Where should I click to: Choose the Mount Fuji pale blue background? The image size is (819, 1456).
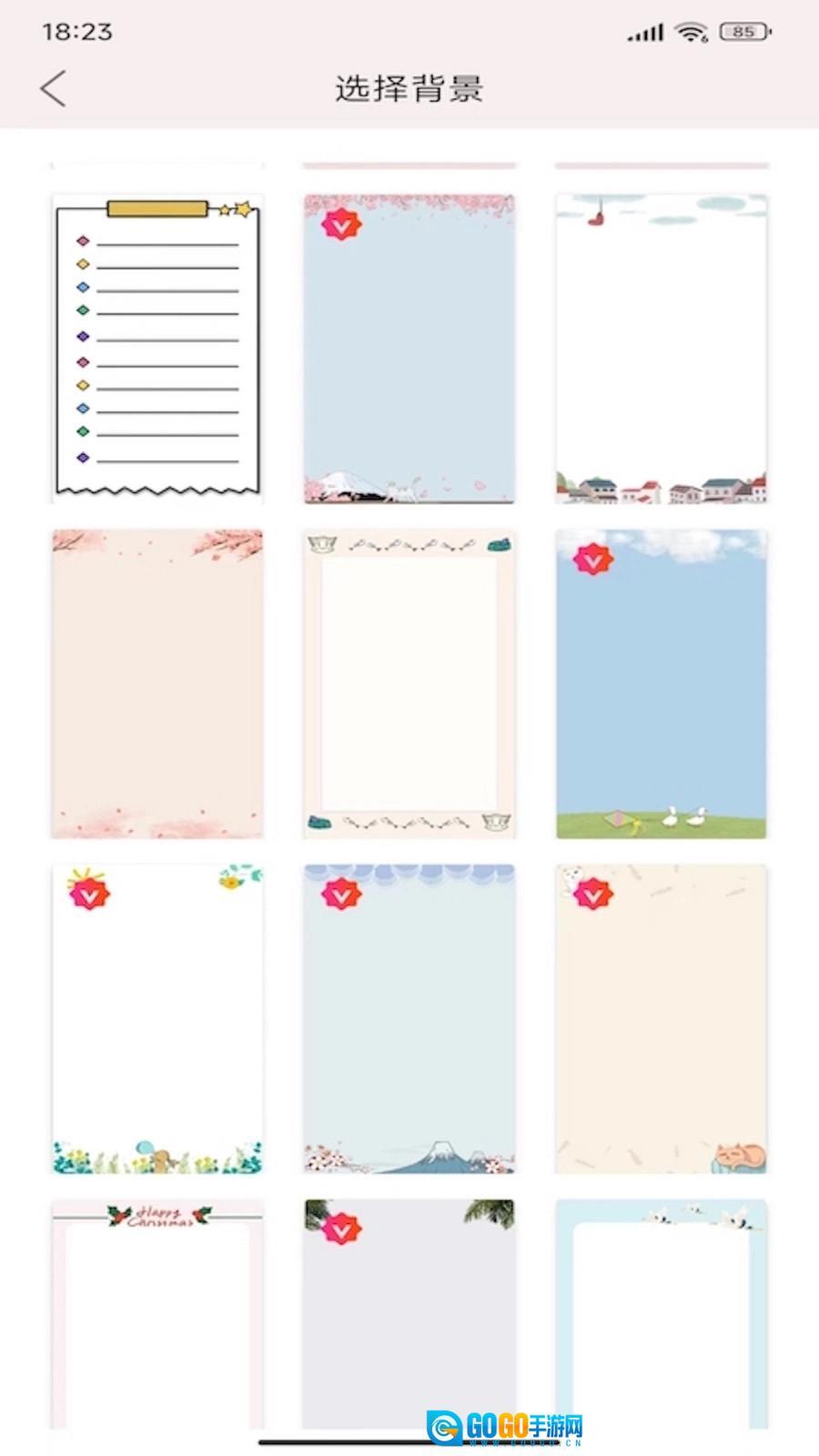coord(409,1019)
